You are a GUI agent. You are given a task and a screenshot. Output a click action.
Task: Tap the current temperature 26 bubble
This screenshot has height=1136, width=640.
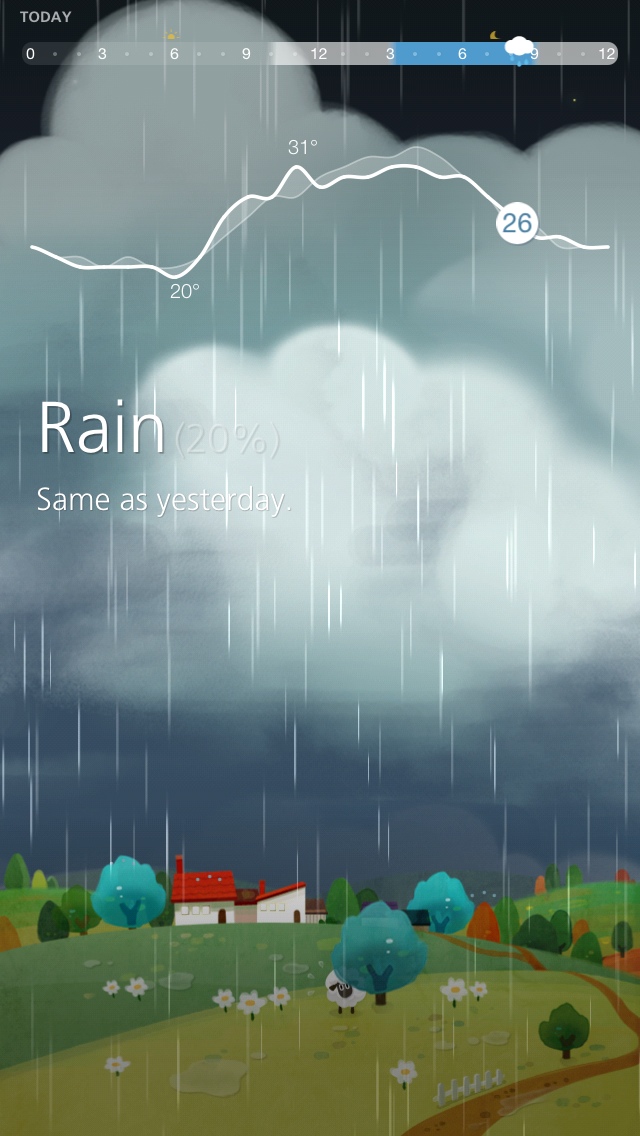517,223
